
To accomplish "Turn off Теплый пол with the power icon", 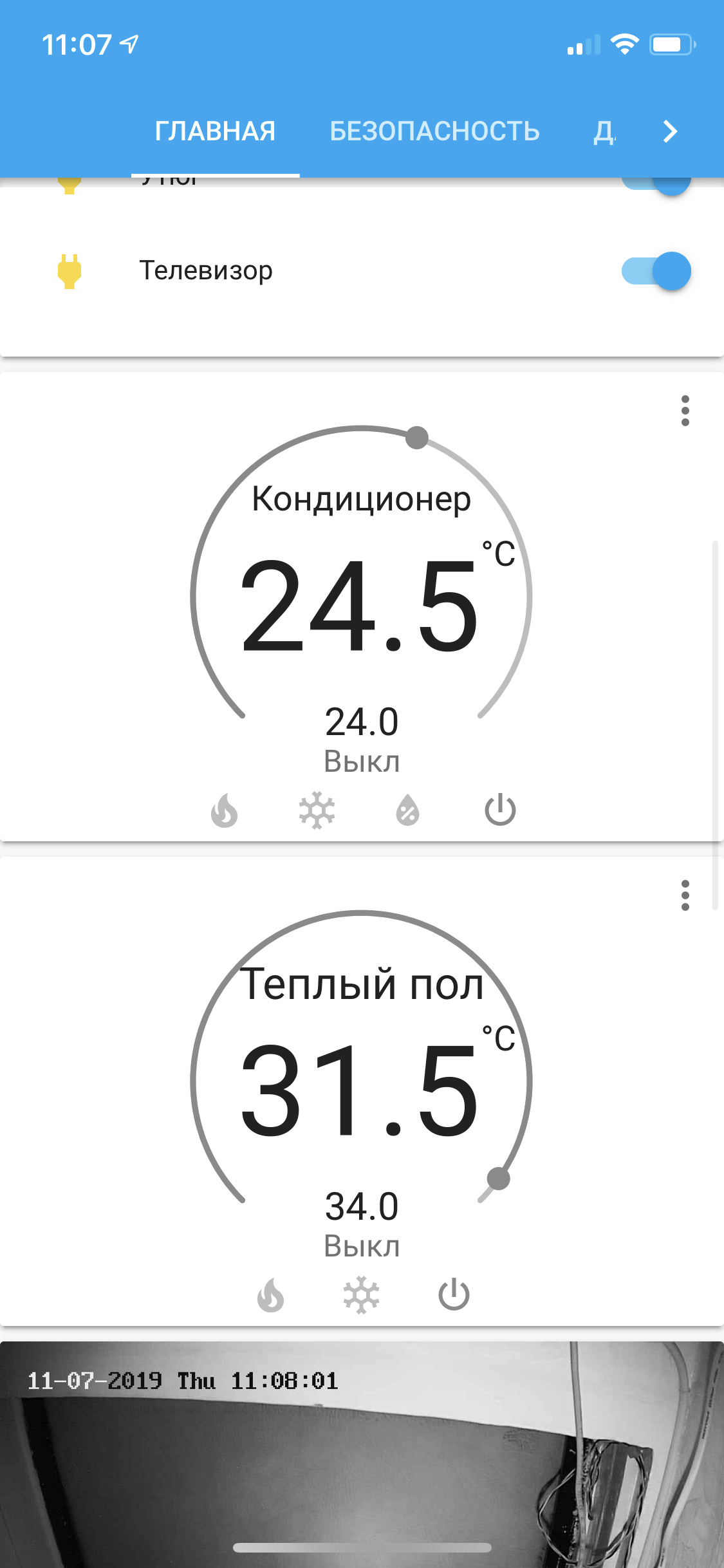I will click(x=454, y=1295).
